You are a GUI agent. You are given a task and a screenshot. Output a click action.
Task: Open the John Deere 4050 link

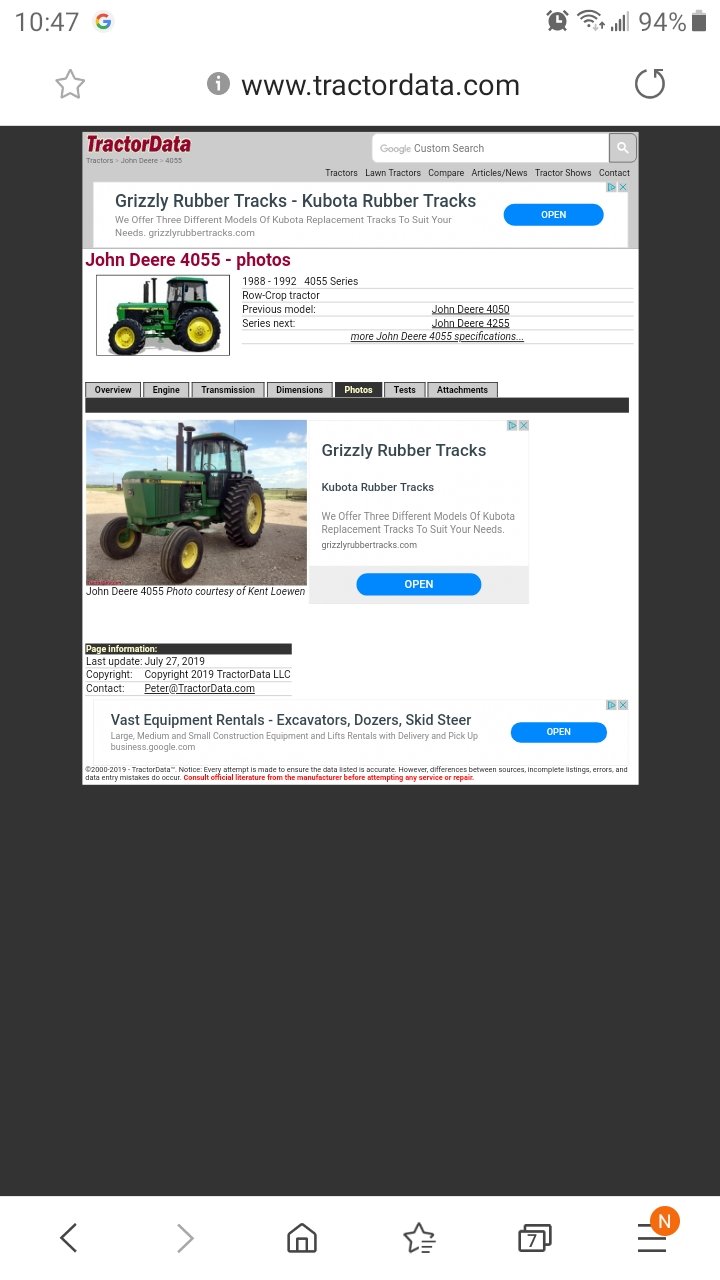click(x=470, y=310)
